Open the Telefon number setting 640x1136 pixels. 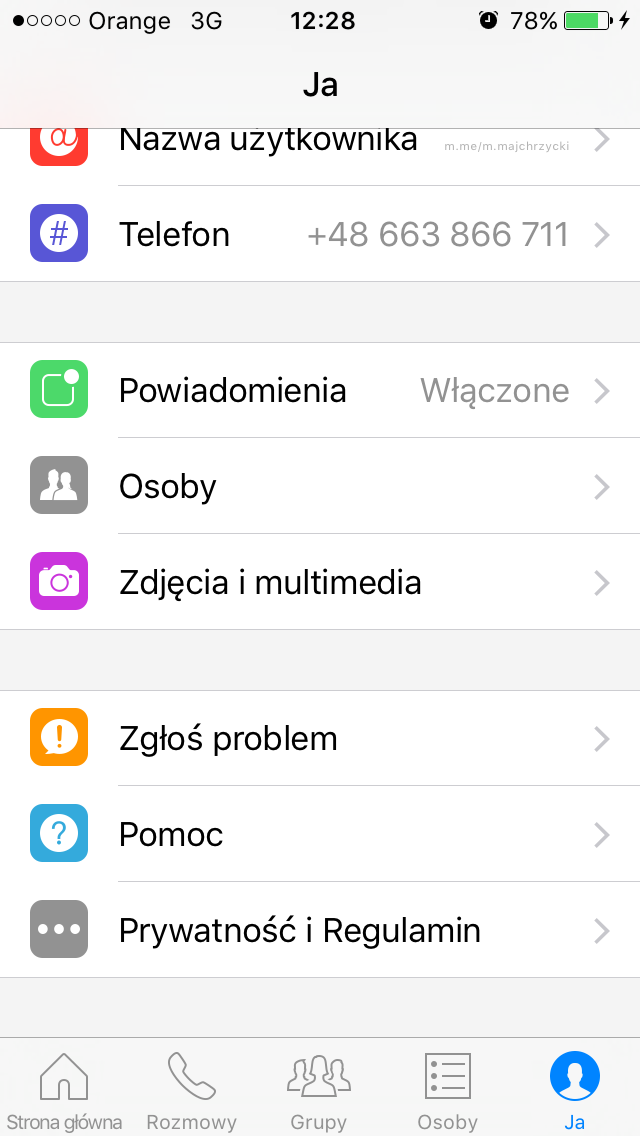(x=320, y=234)
